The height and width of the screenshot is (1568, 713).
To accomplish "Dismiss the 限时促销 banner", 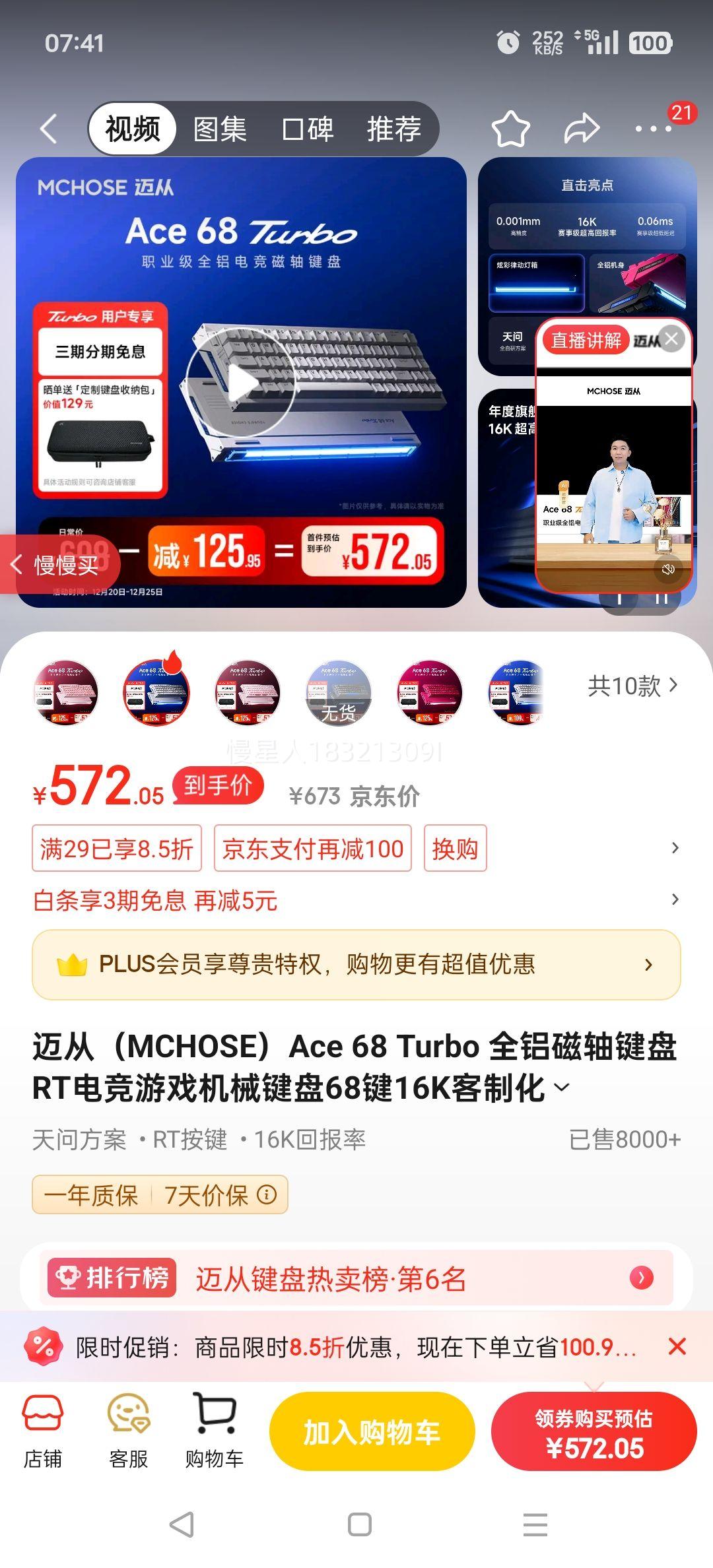I will (x=677, y=1347).
